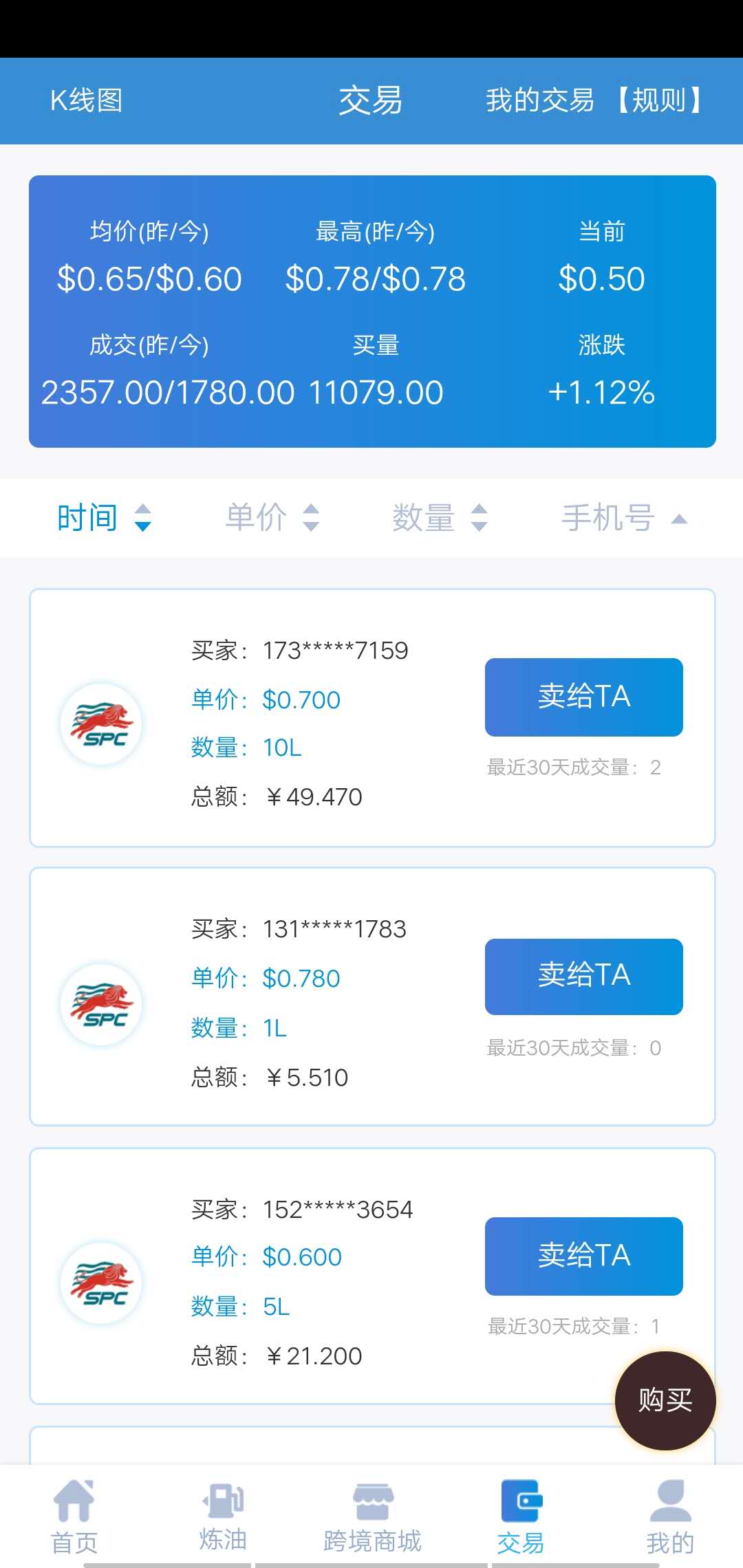Image resolution: width=743 pixels, height=1568 pixels.
Task: Click 卖给TA for buyer 173*****7159
Action: pos(583,696)
